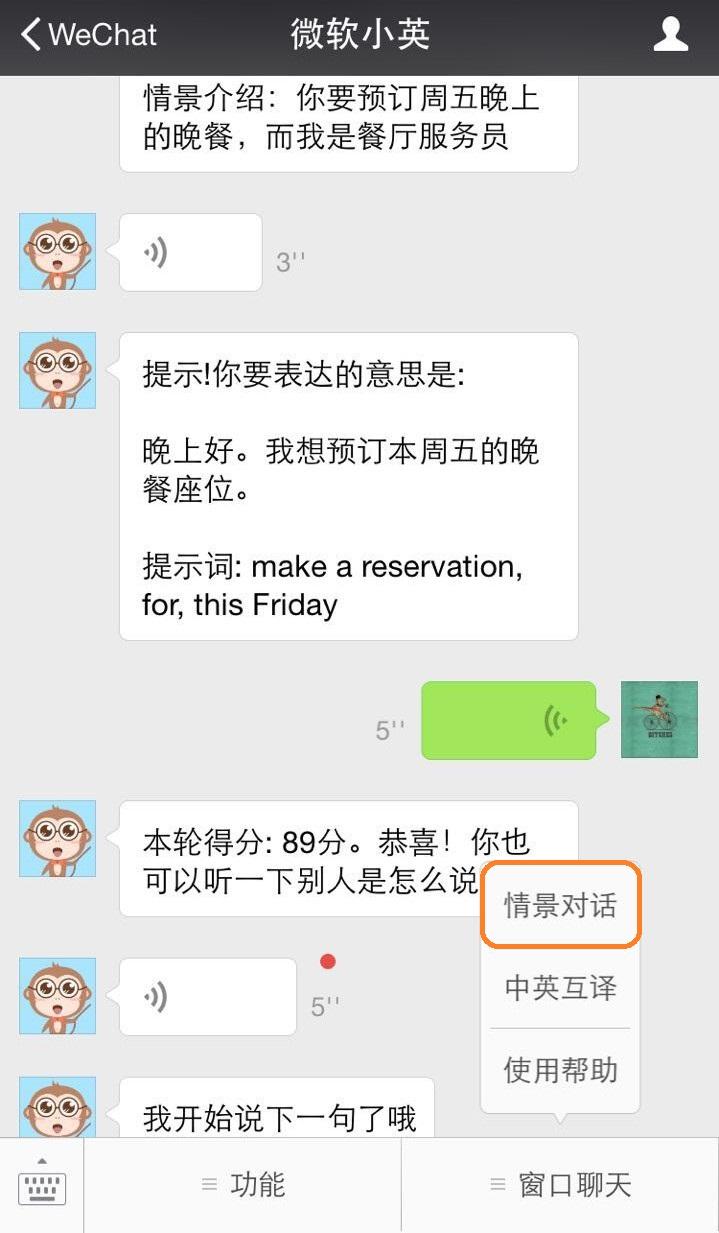Play my green 5-second voice message
The image size is (719, 1233).
click(x=510, y=720)
